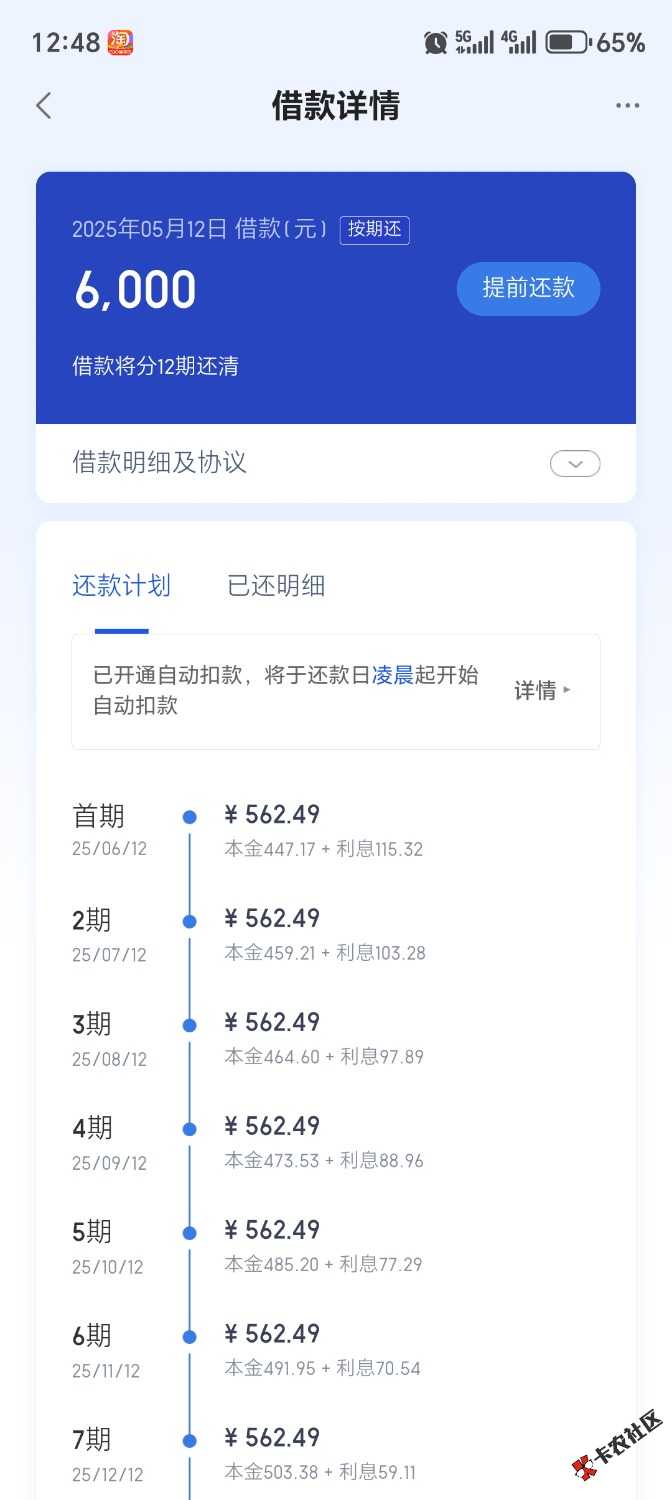Go back from loan details
The image size is (672, 1500).
tap(43, 106)
